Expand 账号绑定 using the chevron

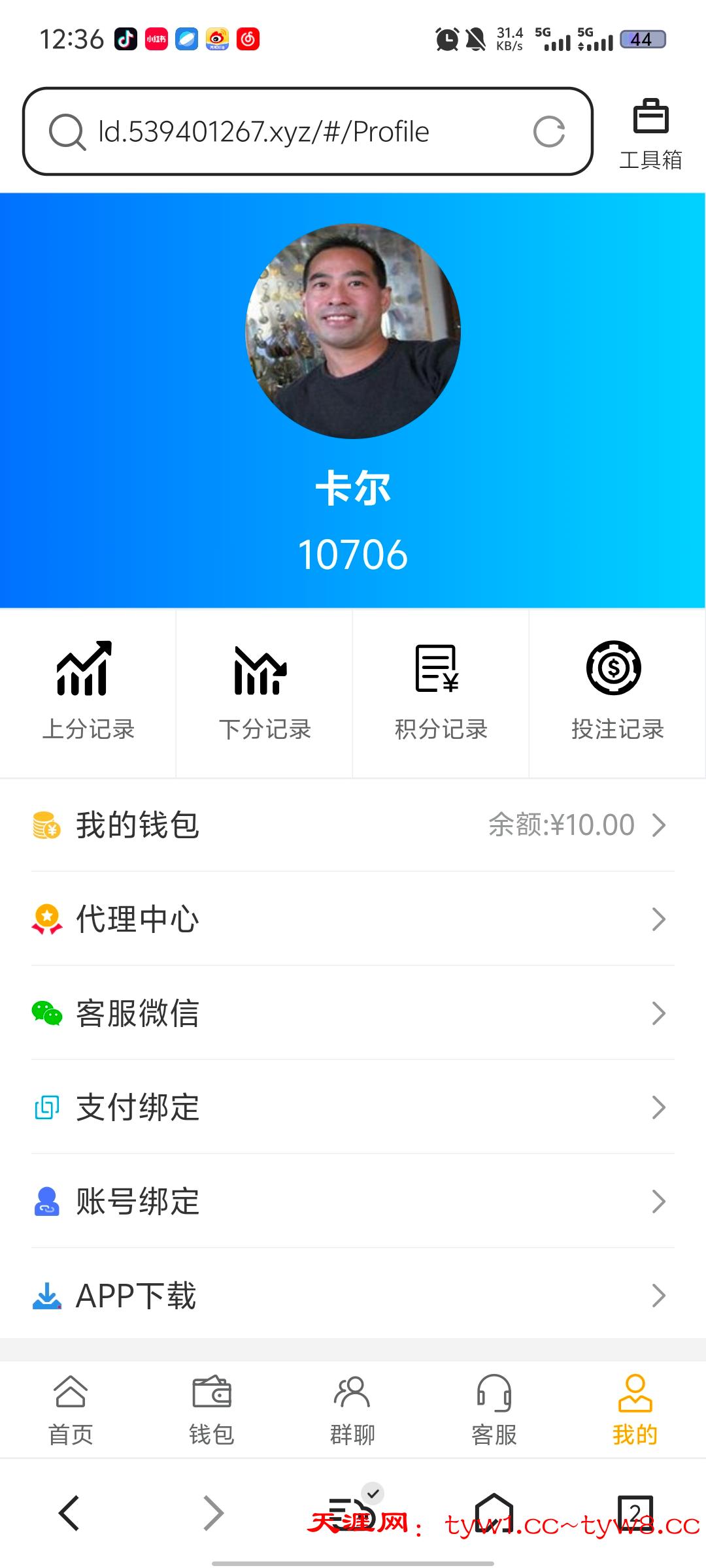[x=660, y=1201]
